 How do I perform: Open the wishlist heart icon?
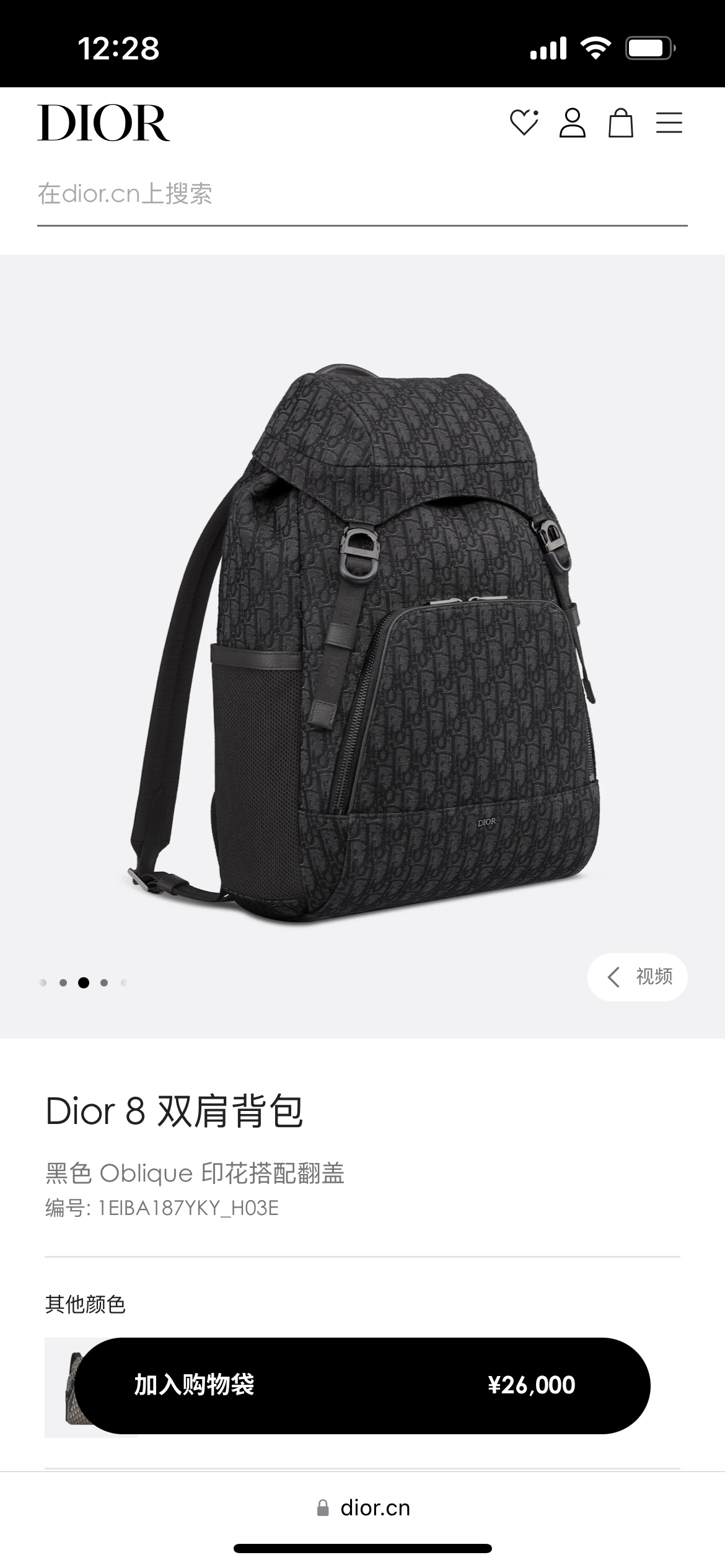524,123
